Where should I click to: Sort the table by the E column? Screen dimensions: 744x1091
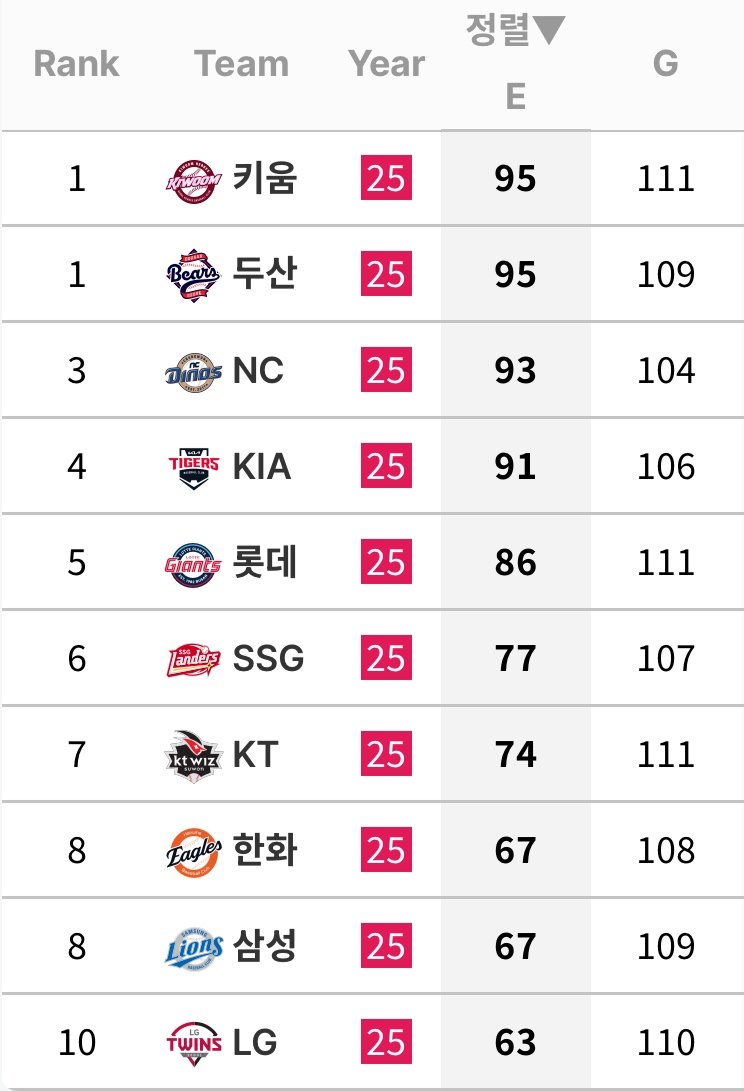point(515,95)
